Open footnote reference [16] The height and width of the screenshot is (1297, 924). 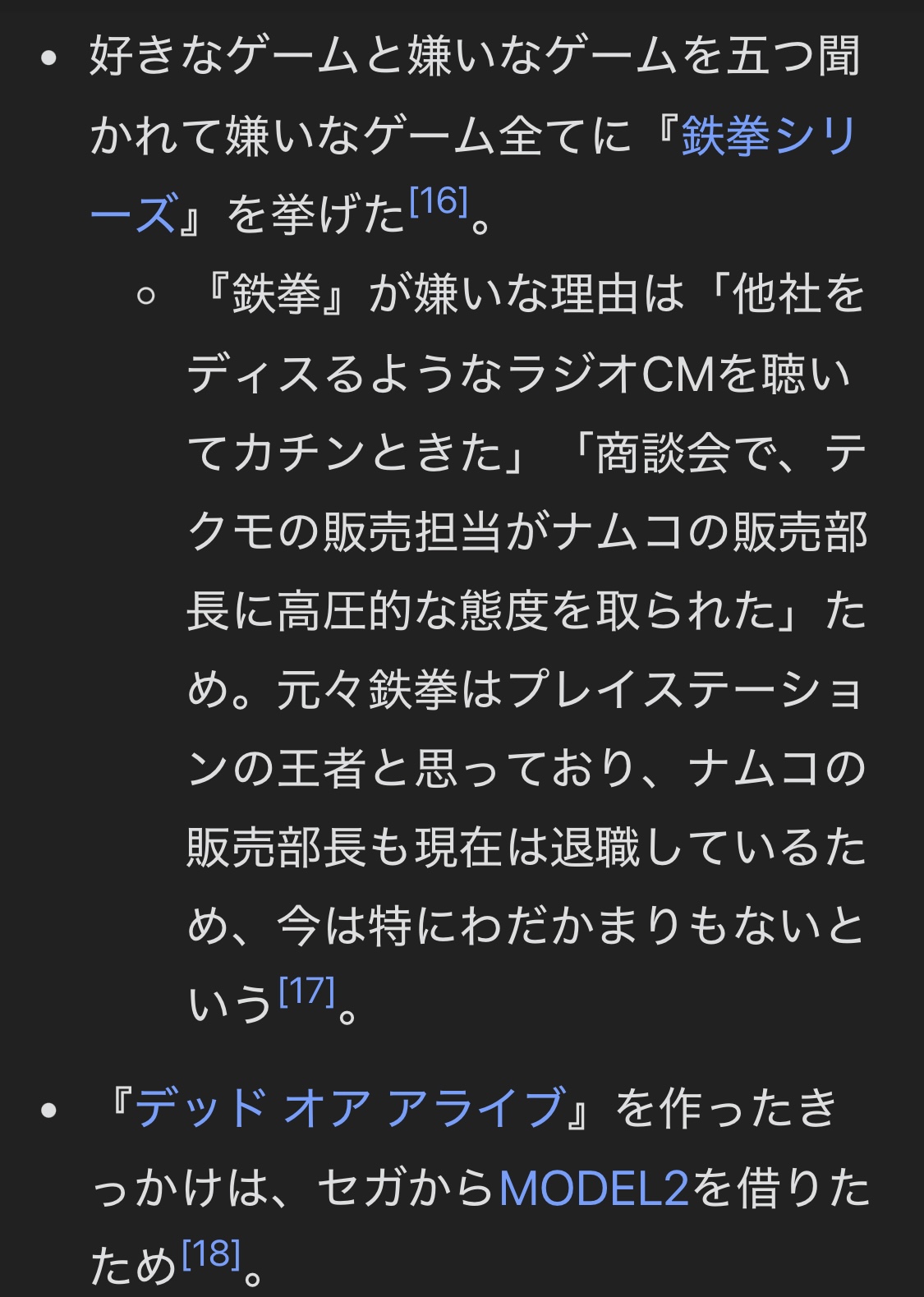439,201
